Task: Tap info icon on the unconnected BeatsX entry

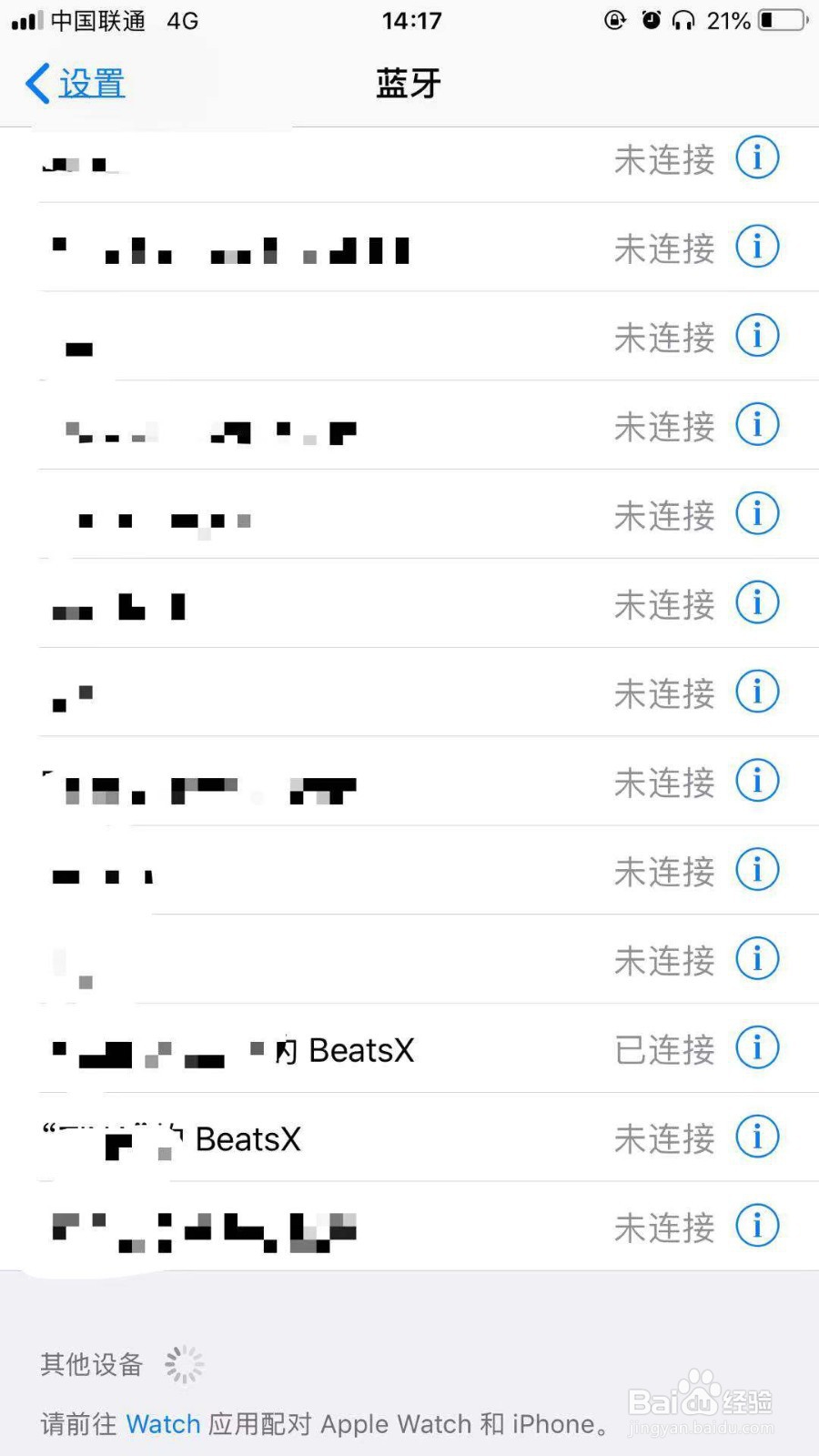Action: coord(757,1137)
